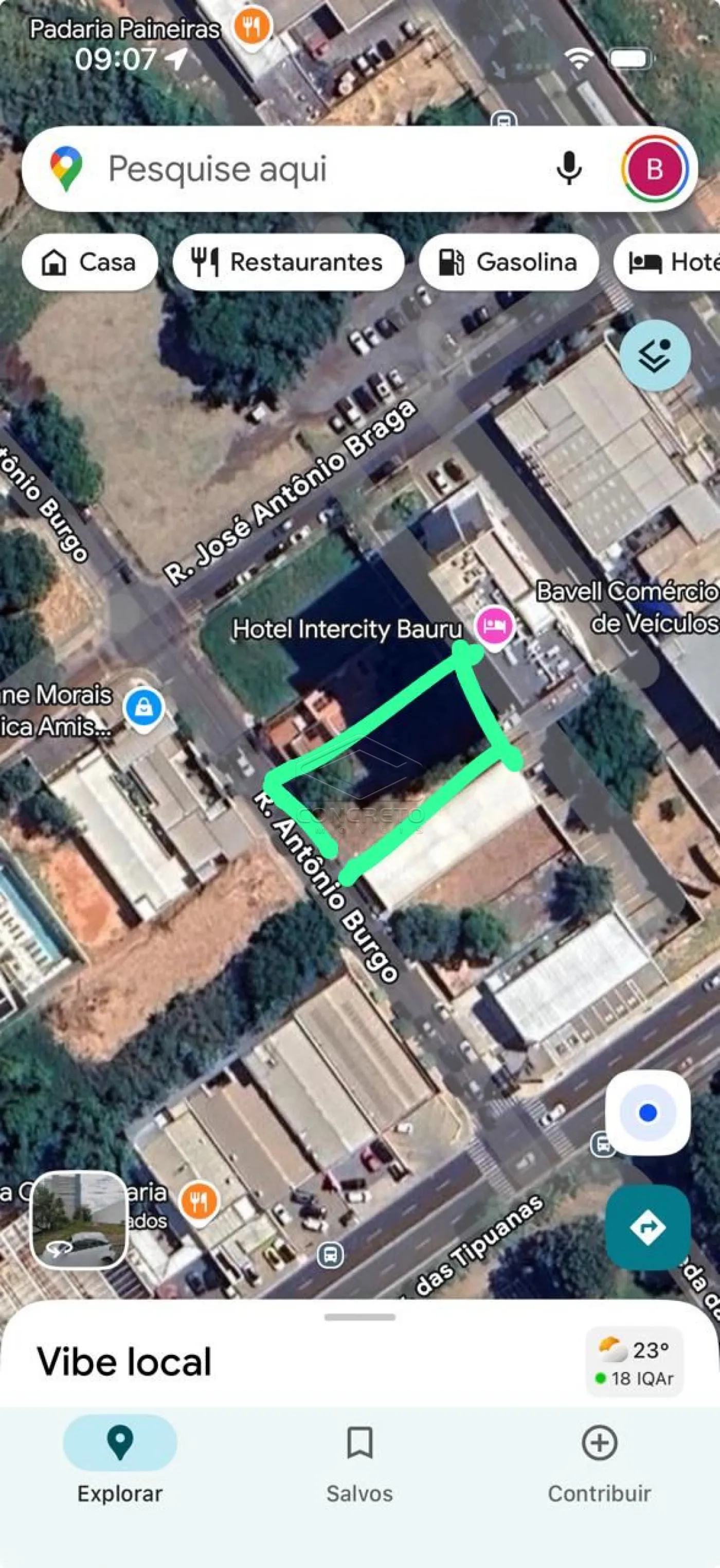Open Padaria Paineiras restaurant pin
720x1568 pixels.
pyautogui.click(x=252, y=26)
